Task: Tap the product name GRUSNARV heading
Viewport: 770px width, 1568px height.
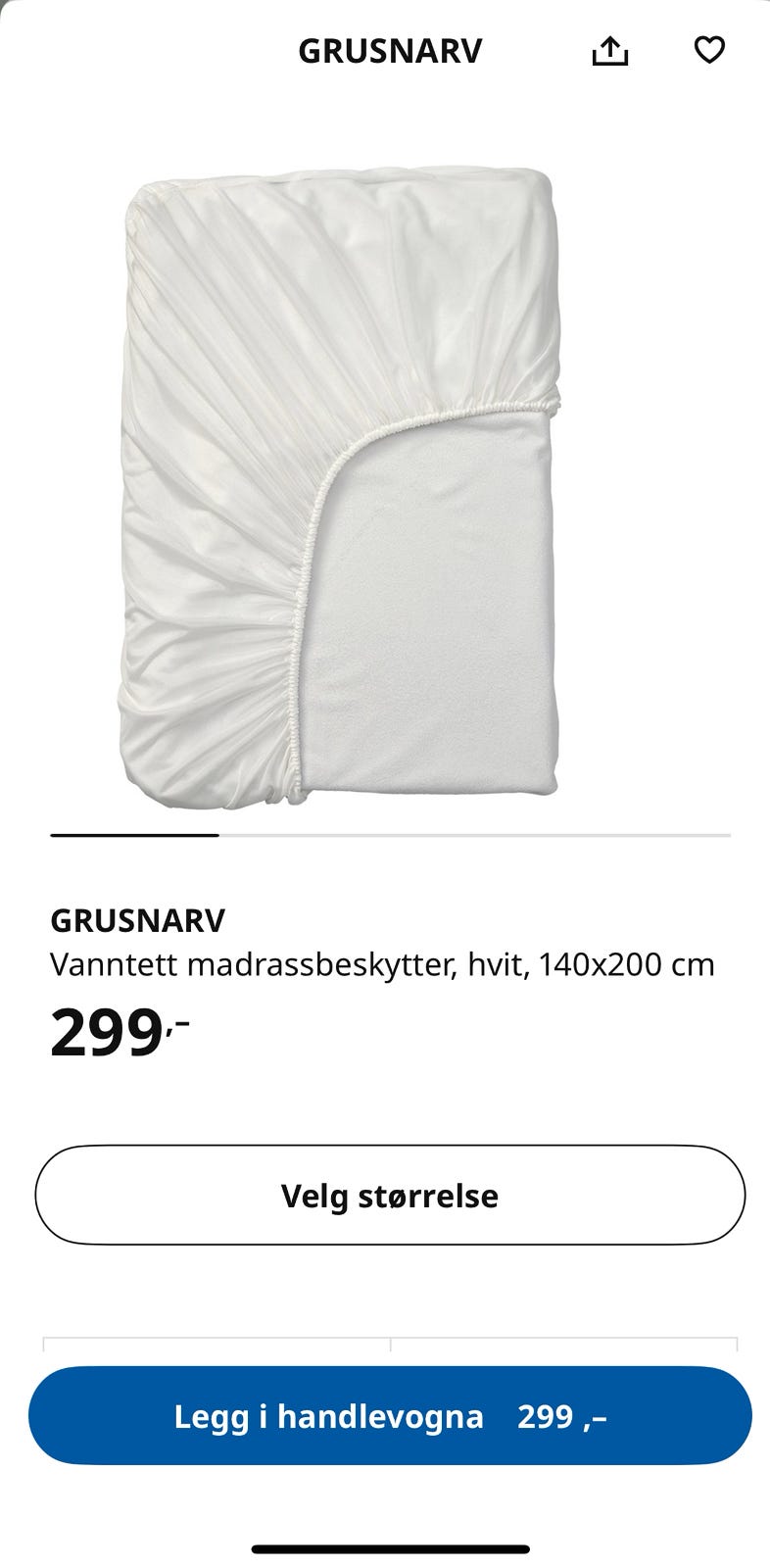Action: pos(138,921)
